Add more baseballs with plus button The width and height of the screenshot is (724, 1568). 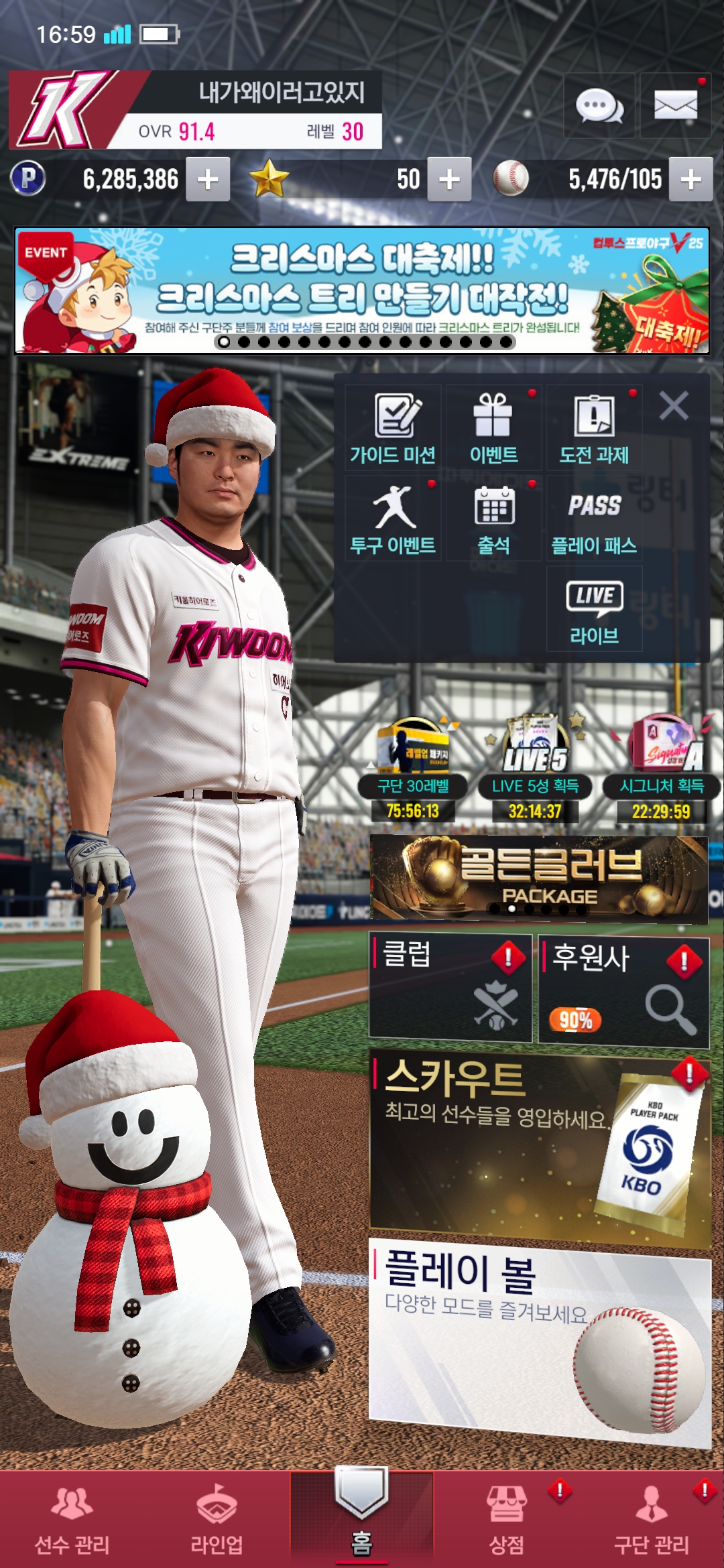[x=690, y=180]
